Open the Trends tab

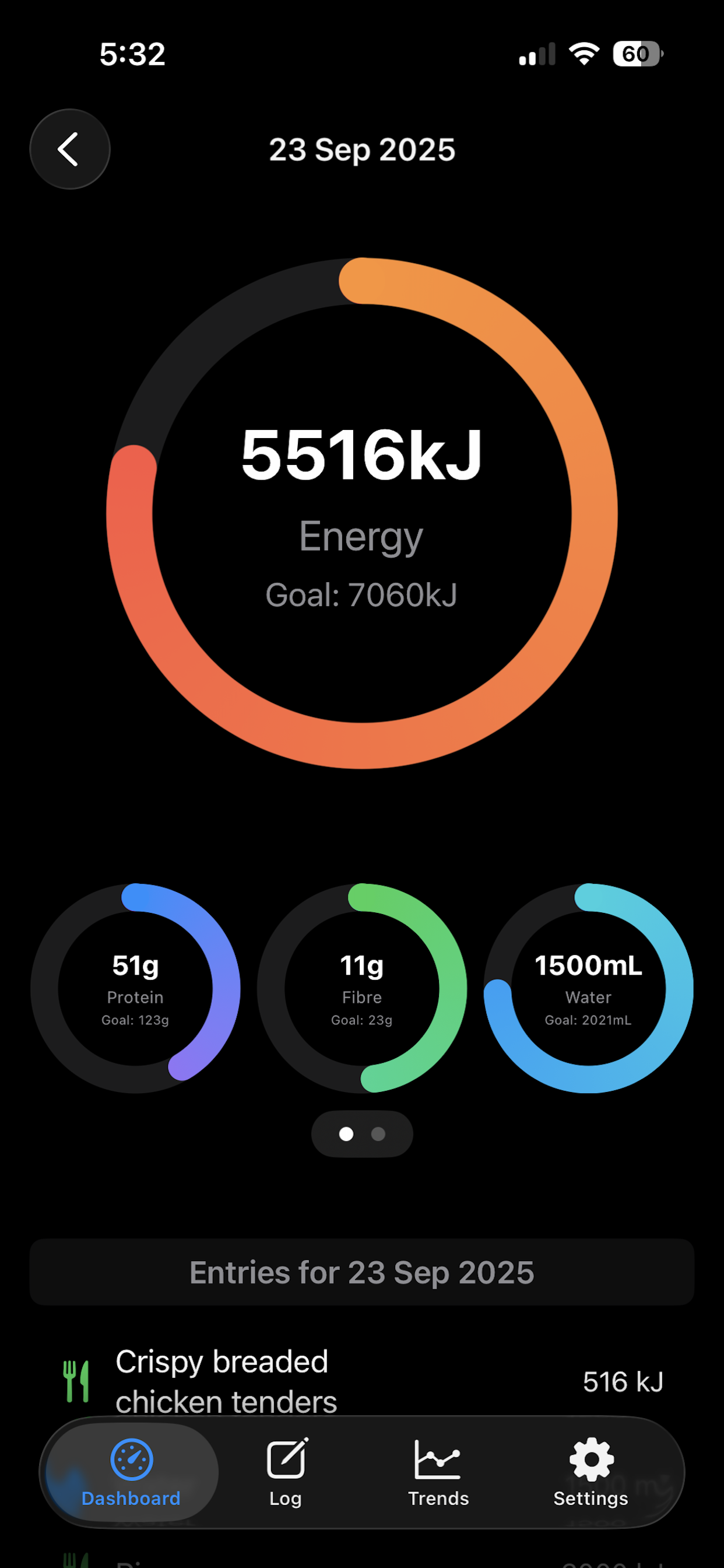point(438,1472)
